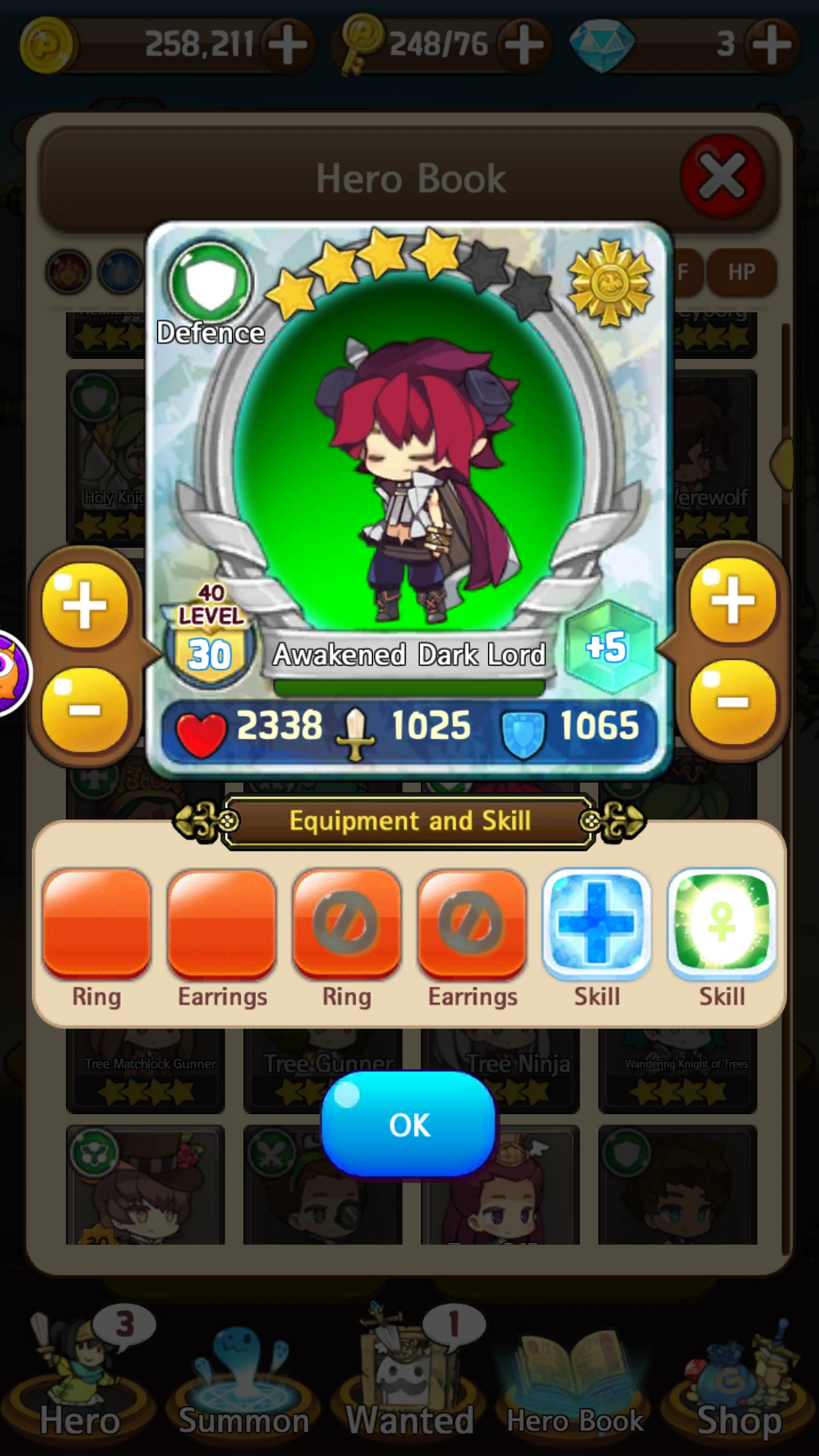Decrease hero level with the minus next to the level badge
The width and height of the screenshot is (819, 1456).
click(x=85, y=709)
